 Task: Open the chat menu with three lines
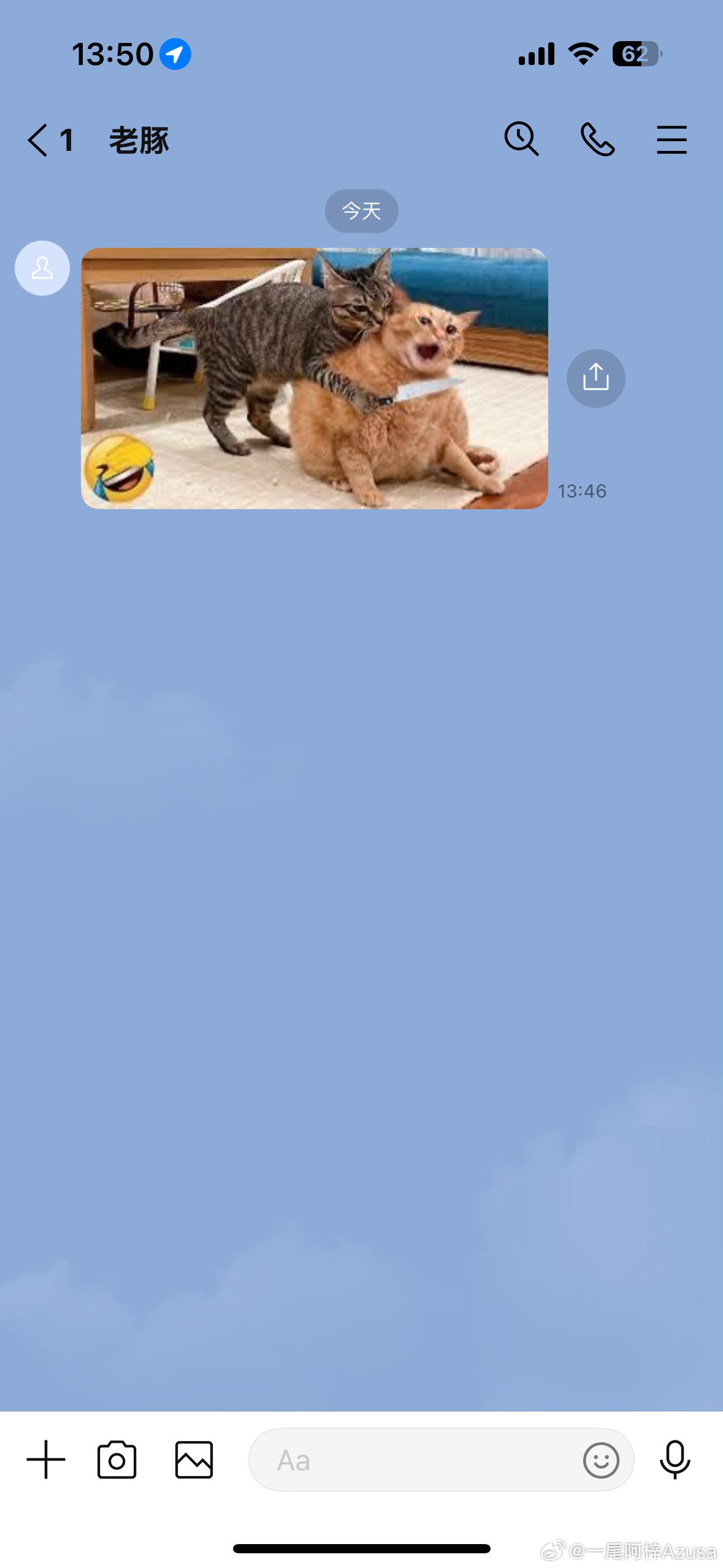pos(671,140)
